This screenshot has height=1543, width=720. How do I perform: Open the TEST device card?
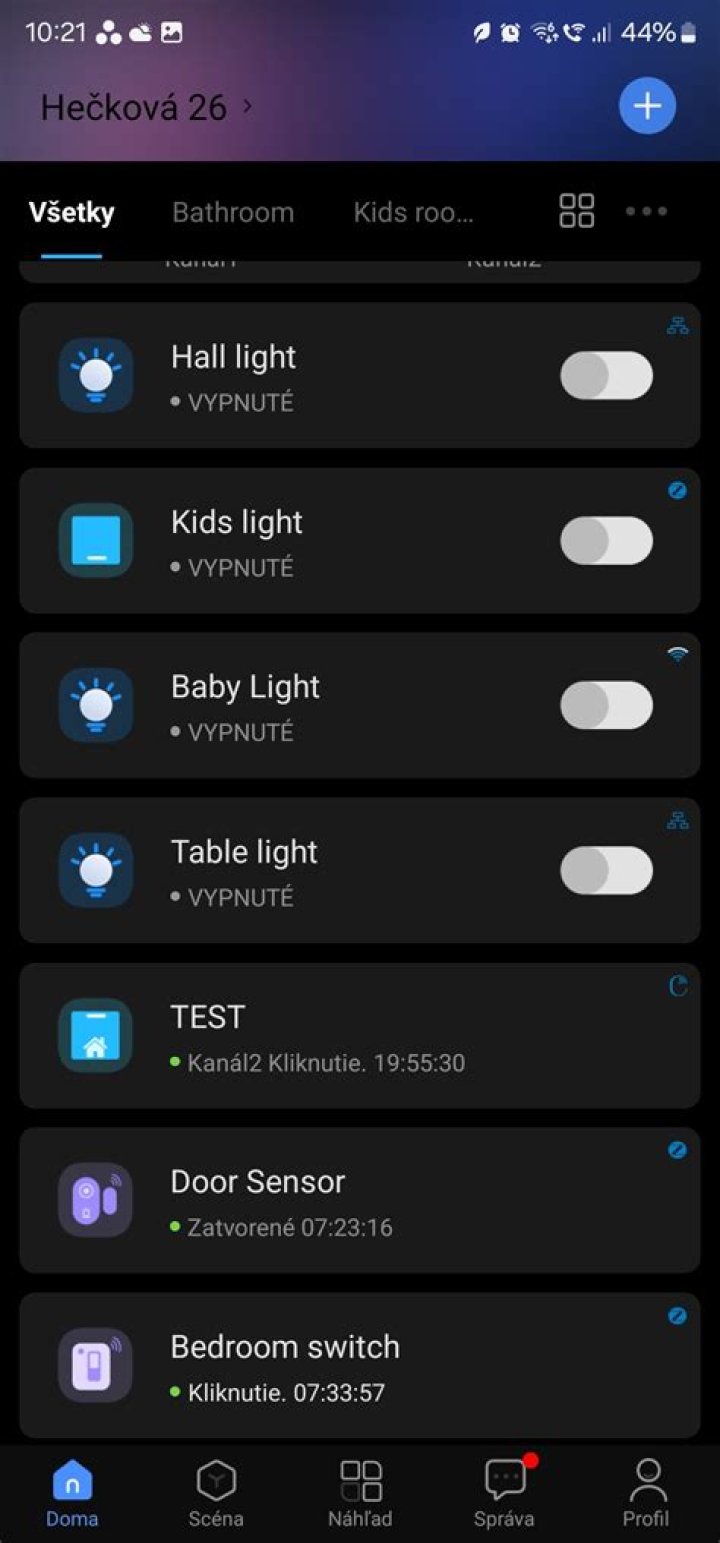point(360,1035)
